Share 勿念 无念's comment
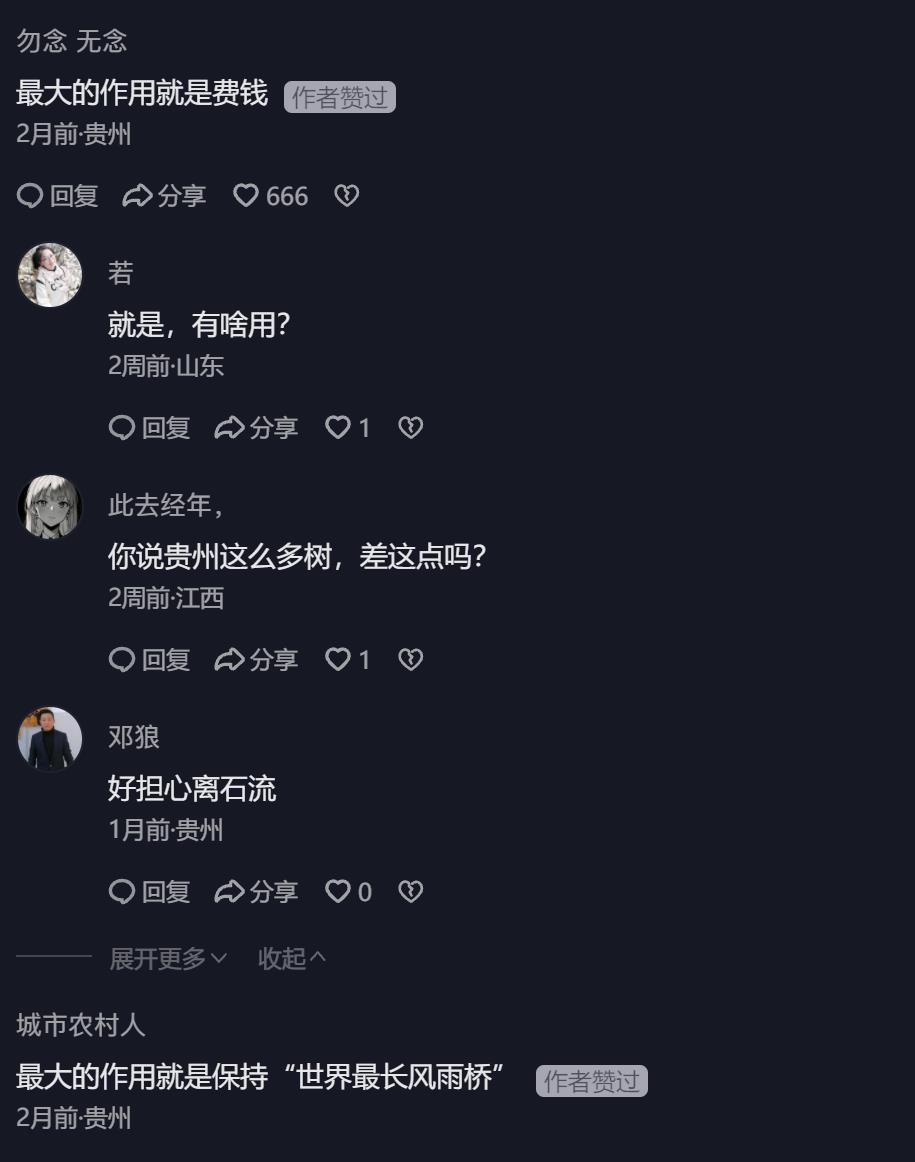The width and height of the screenshot is (915, 1162). 165,196
